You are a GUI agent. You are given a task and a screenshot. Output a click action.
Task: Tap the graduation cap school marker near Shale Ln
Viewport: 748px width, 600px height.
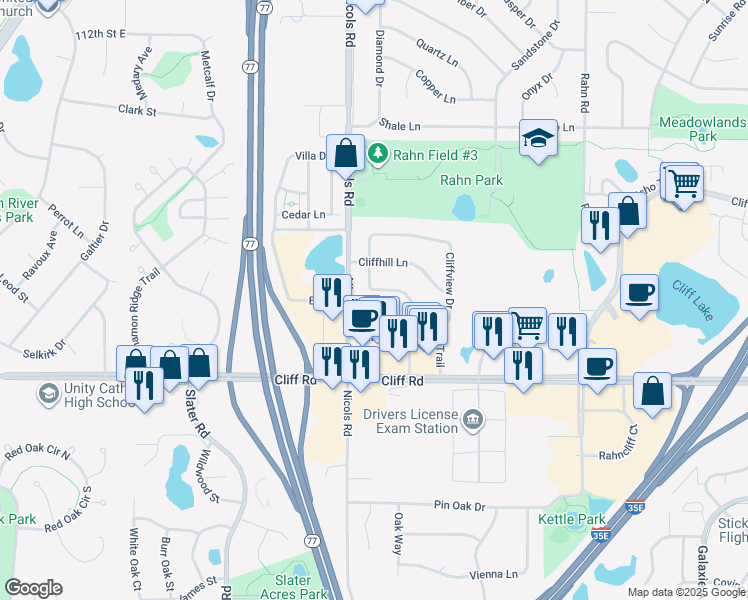click(538, 138)
